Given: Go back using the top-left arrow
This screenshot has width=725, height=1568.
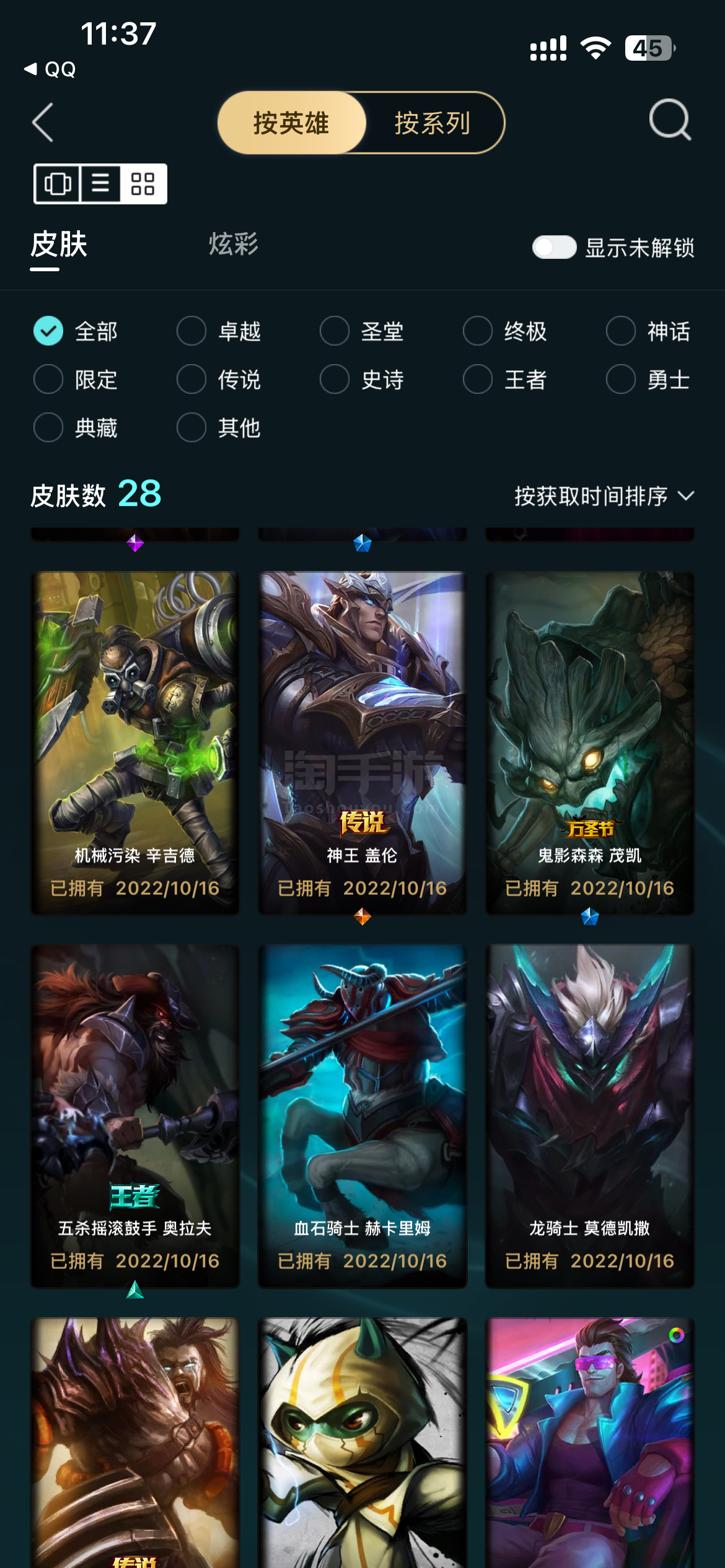Looking at the screenshot, I should pyautogui.click(x=43, y=122).
